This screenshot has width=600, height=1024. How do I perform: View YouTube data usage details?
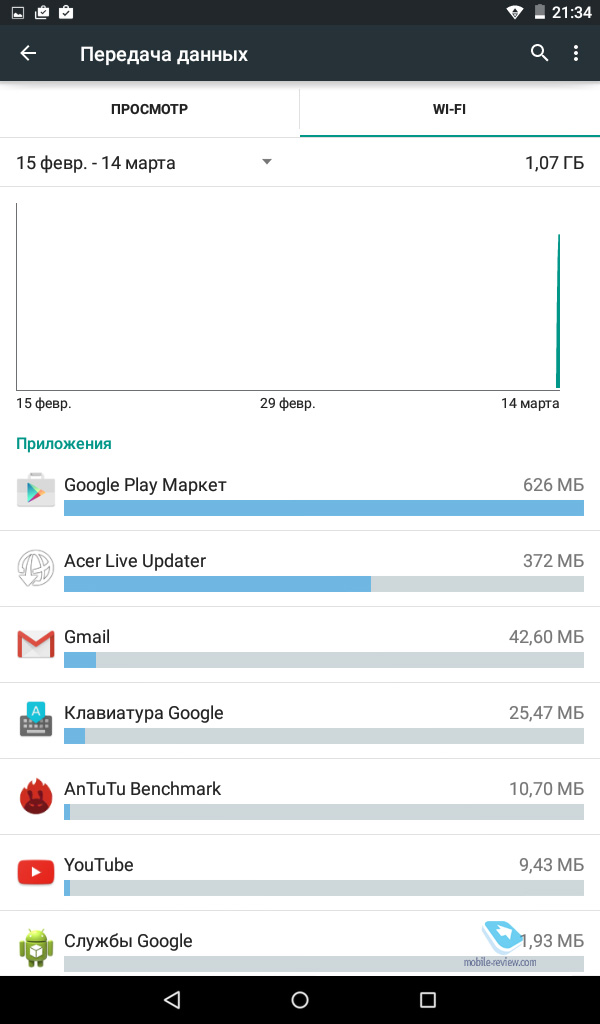click(300, 873)
